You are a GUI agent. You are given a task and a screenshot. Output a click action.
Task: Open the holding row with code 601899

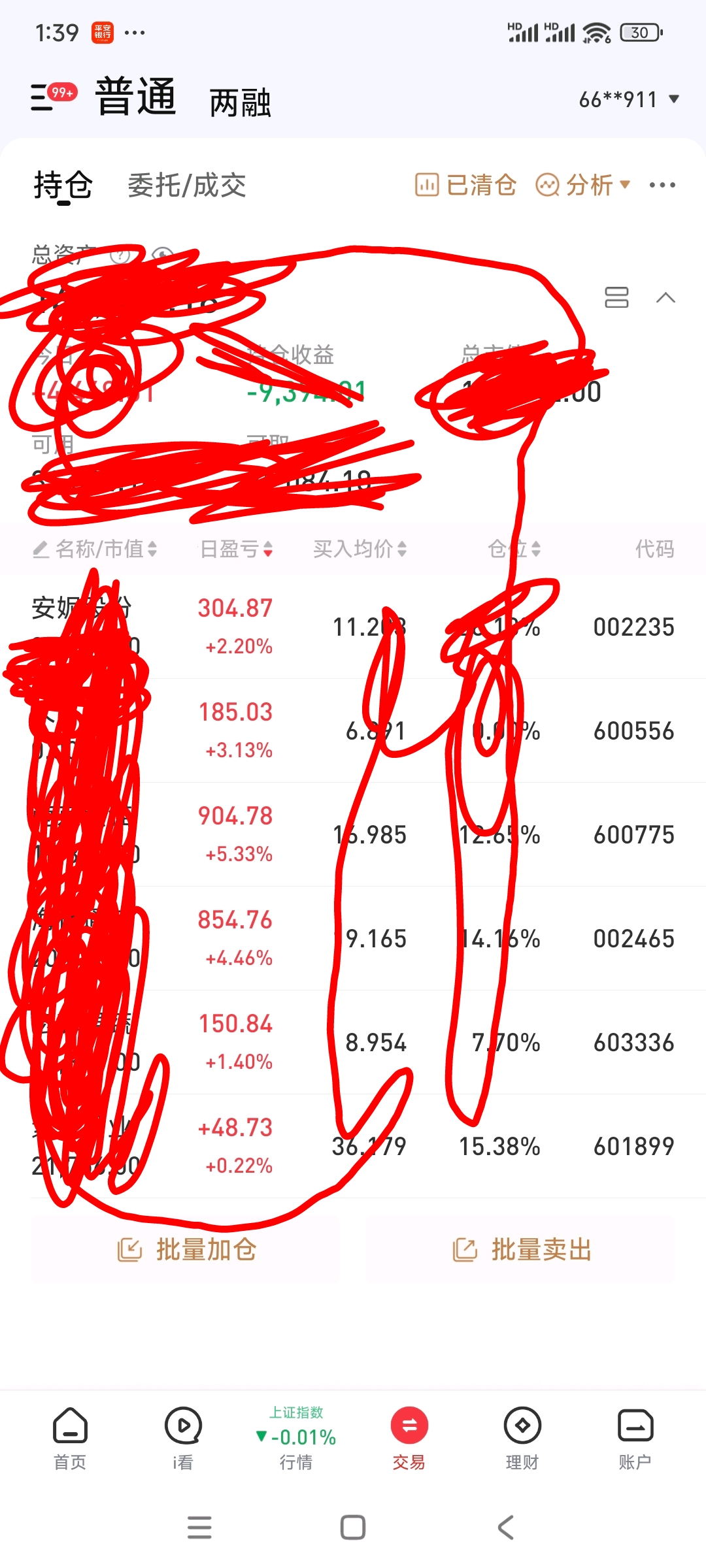point(353,1146)
